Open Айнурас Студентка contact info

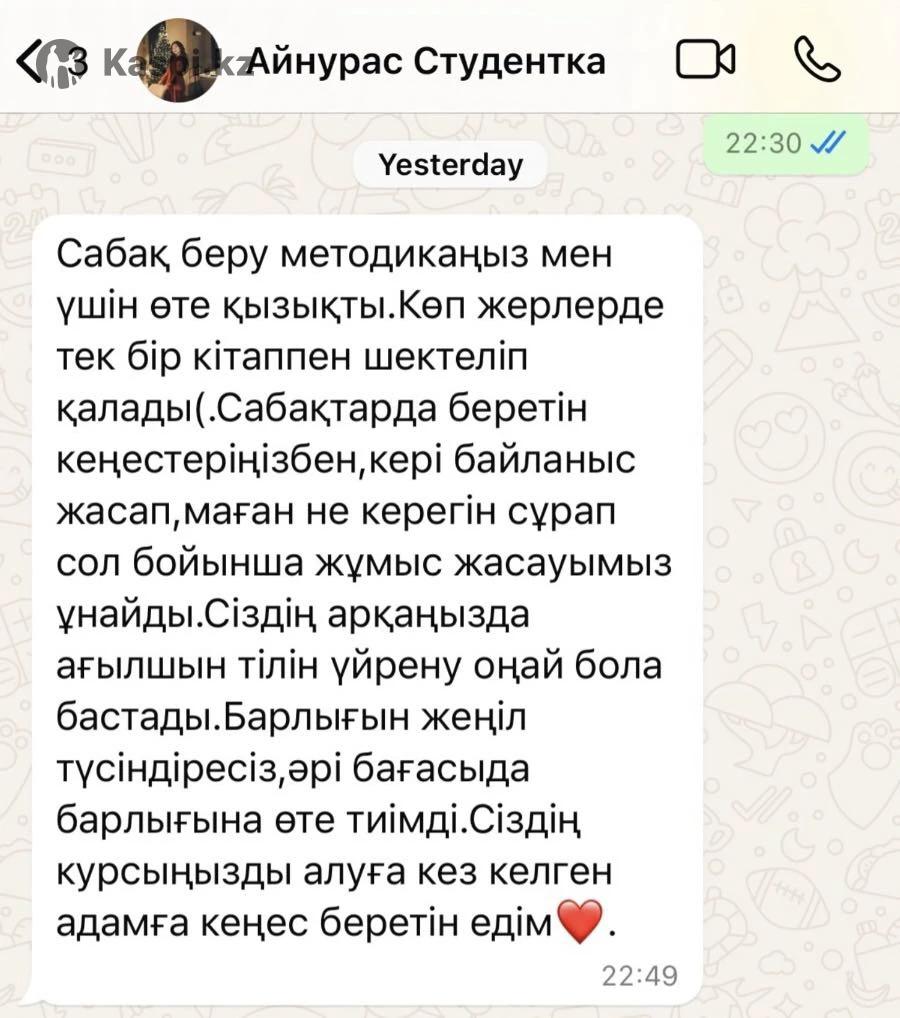tap(426, 61)
